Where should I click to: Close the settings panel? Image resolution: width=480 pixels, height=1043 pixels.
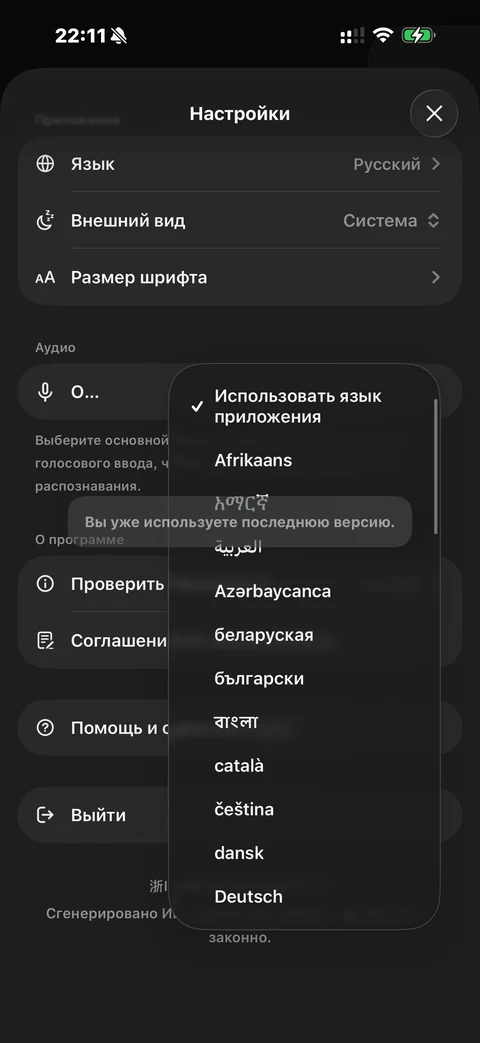tap(434, 114)
